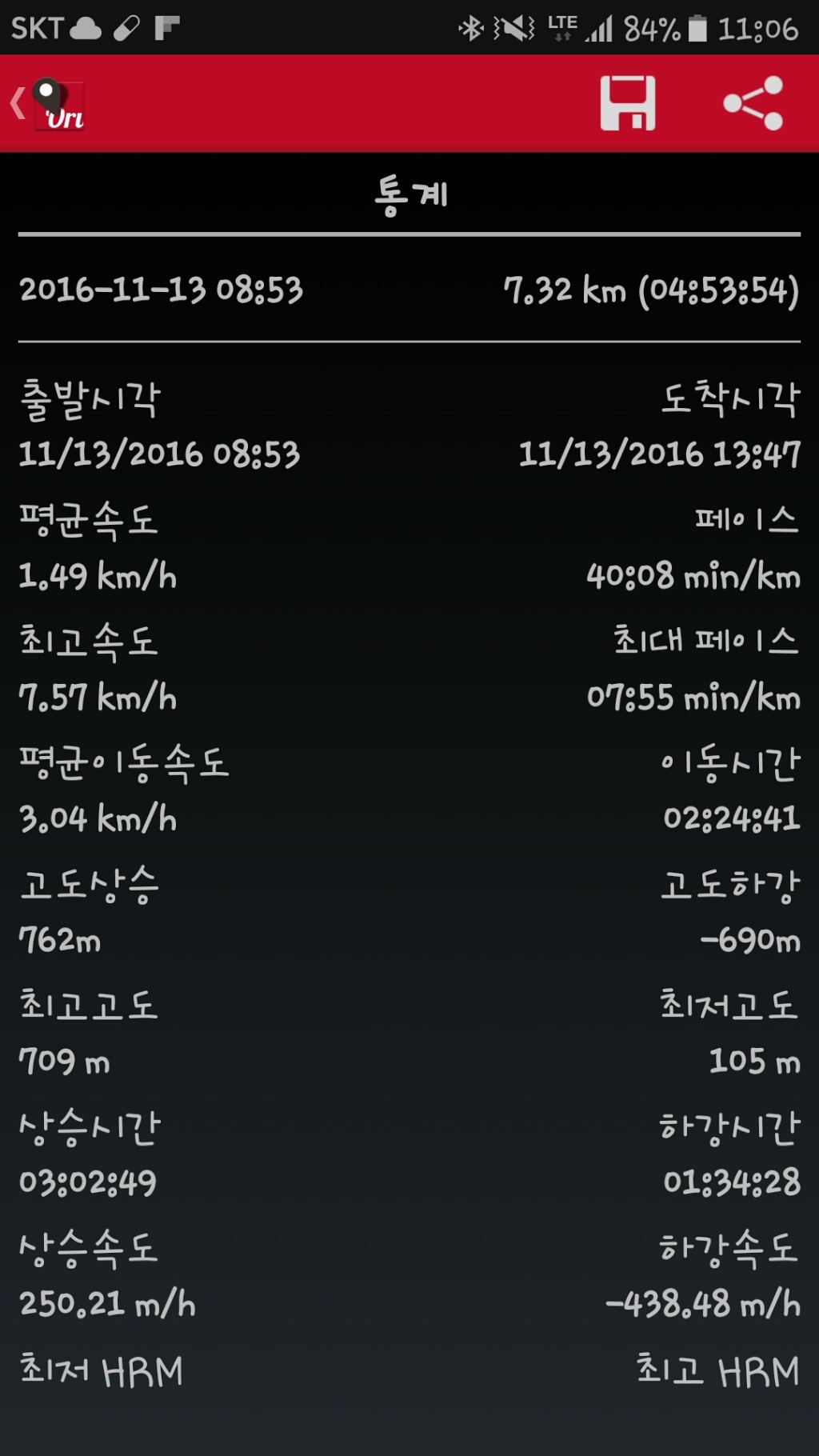Go back via the app logo arrow
Viewport: 819px width, 1456px height.
tap(46, 104)
